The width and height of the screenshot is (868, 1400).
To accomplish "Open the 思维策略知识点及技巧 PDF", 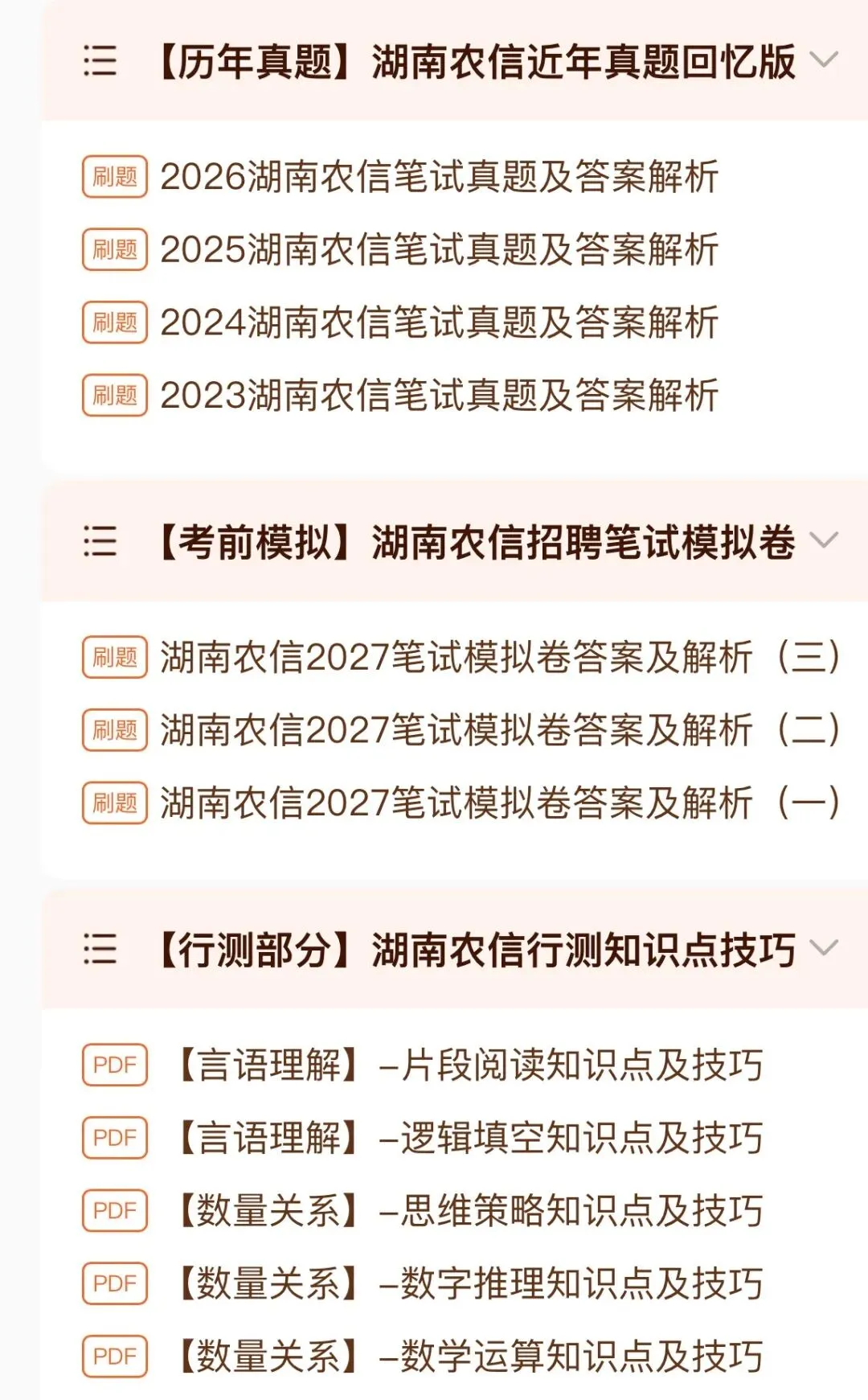I will (x=423, y=1211).
